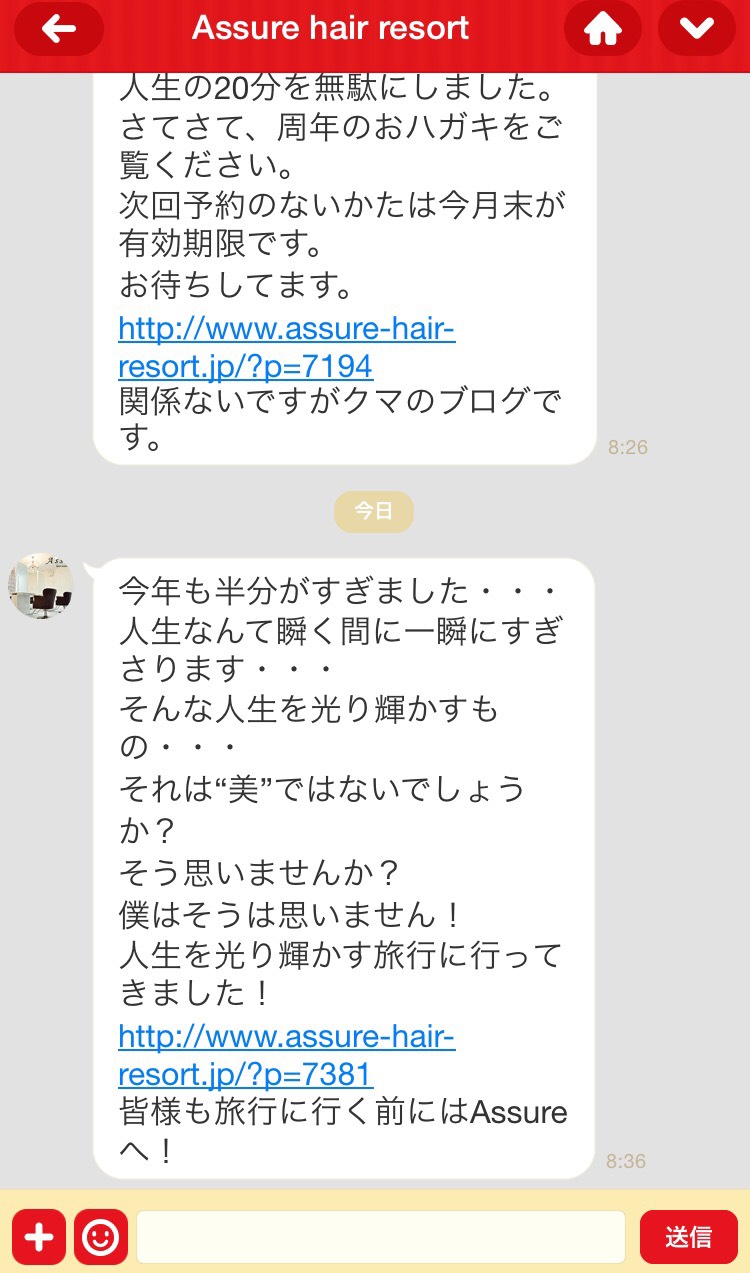Expand the dropdown chevron menu
Screen dimensions: 750x1273
point(696,29)
